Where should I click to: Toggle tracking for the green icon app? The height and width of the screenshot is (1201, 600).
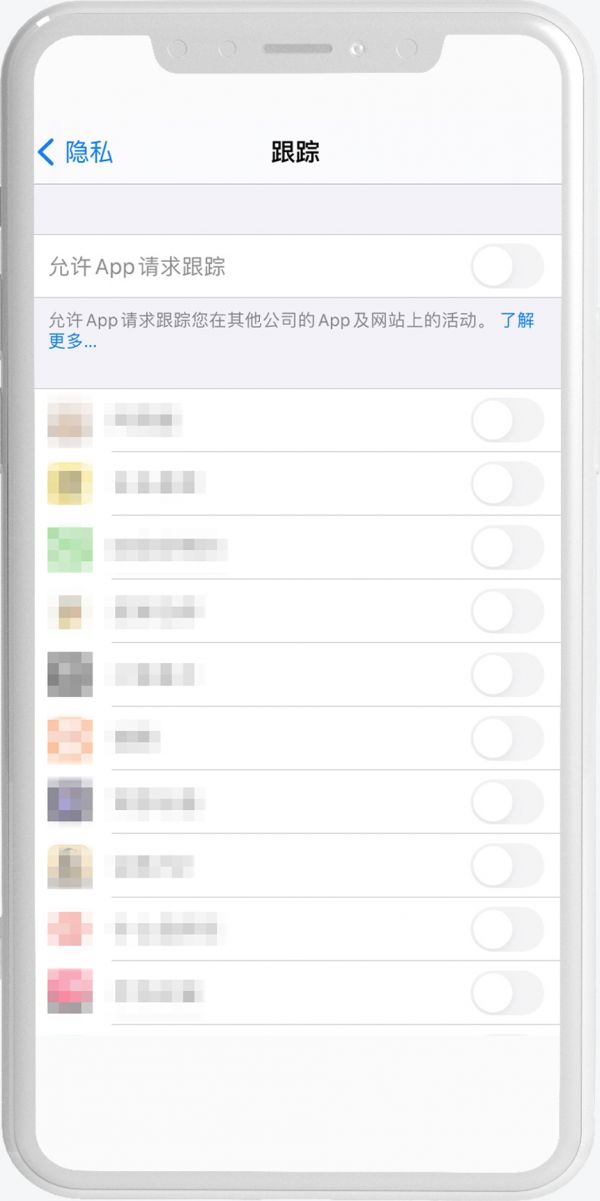507,548
